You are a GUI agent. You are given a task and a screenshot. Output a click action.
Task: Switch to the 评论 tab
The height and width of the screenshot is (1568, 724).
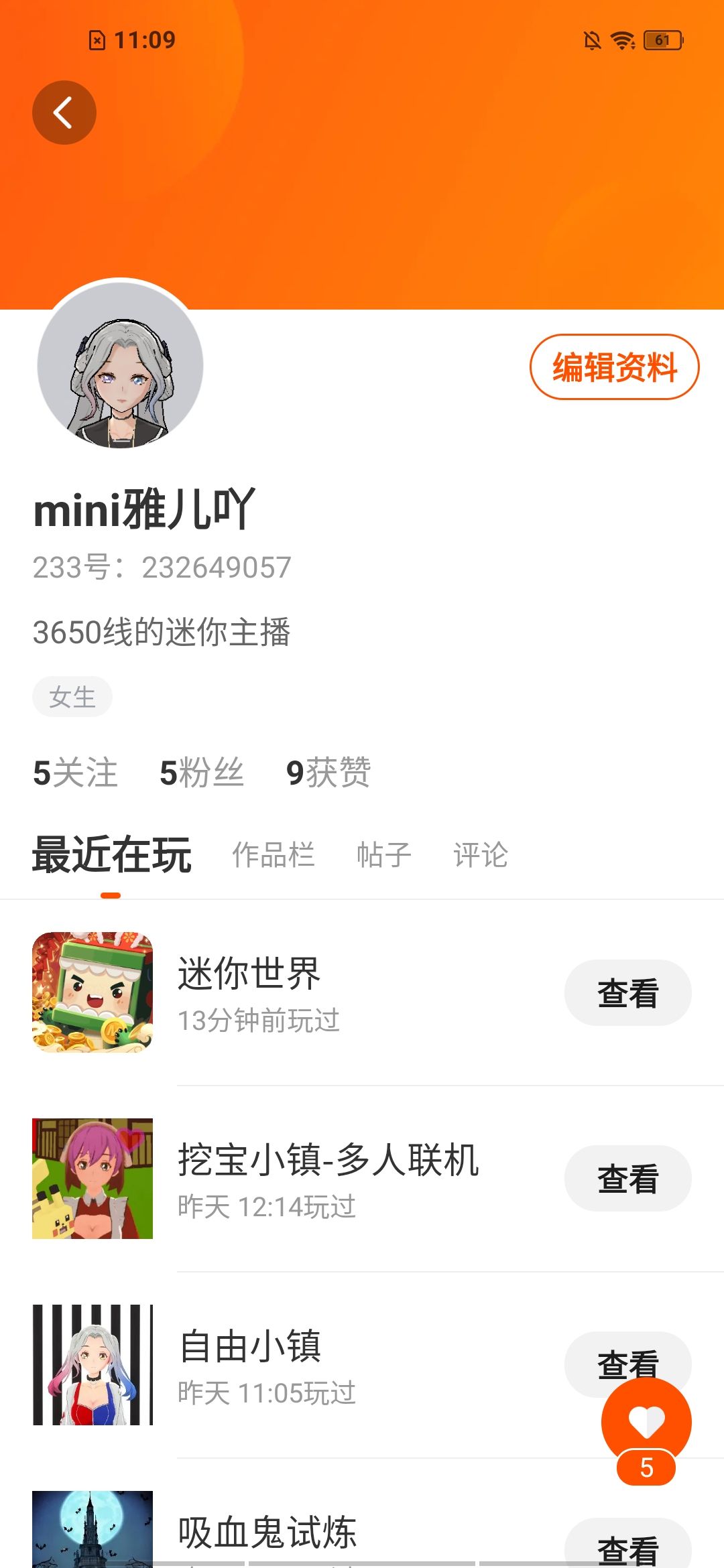pyautogui.click(x=481, y=855)
